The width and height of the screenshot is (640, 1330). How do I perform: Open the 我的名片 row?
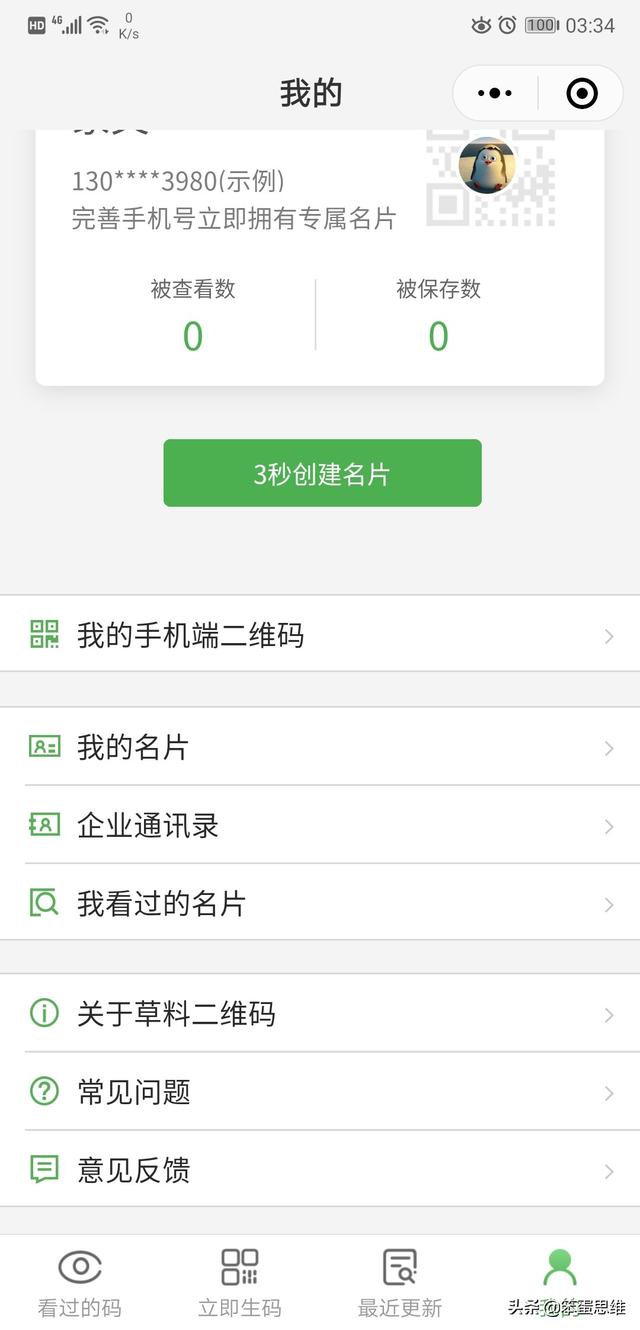point(320,747)
